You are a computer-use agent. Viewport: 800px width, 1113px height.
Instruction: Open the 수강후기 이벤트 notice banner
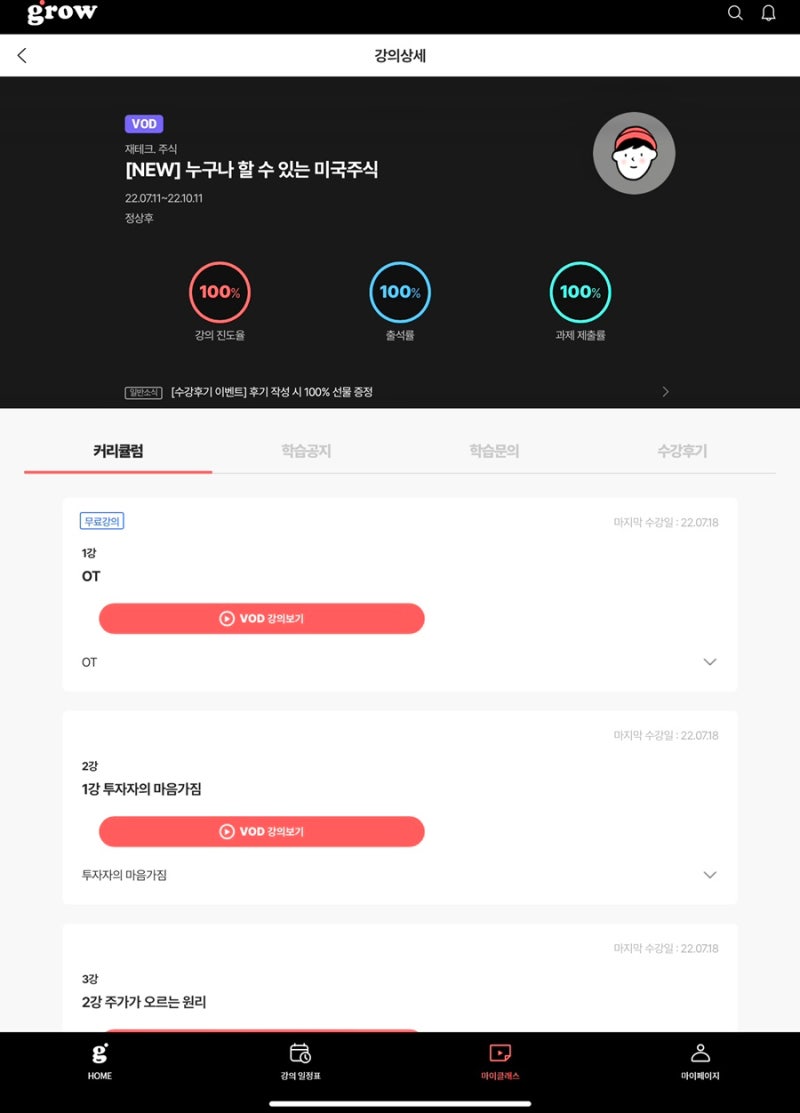click(x=398, y=392)
